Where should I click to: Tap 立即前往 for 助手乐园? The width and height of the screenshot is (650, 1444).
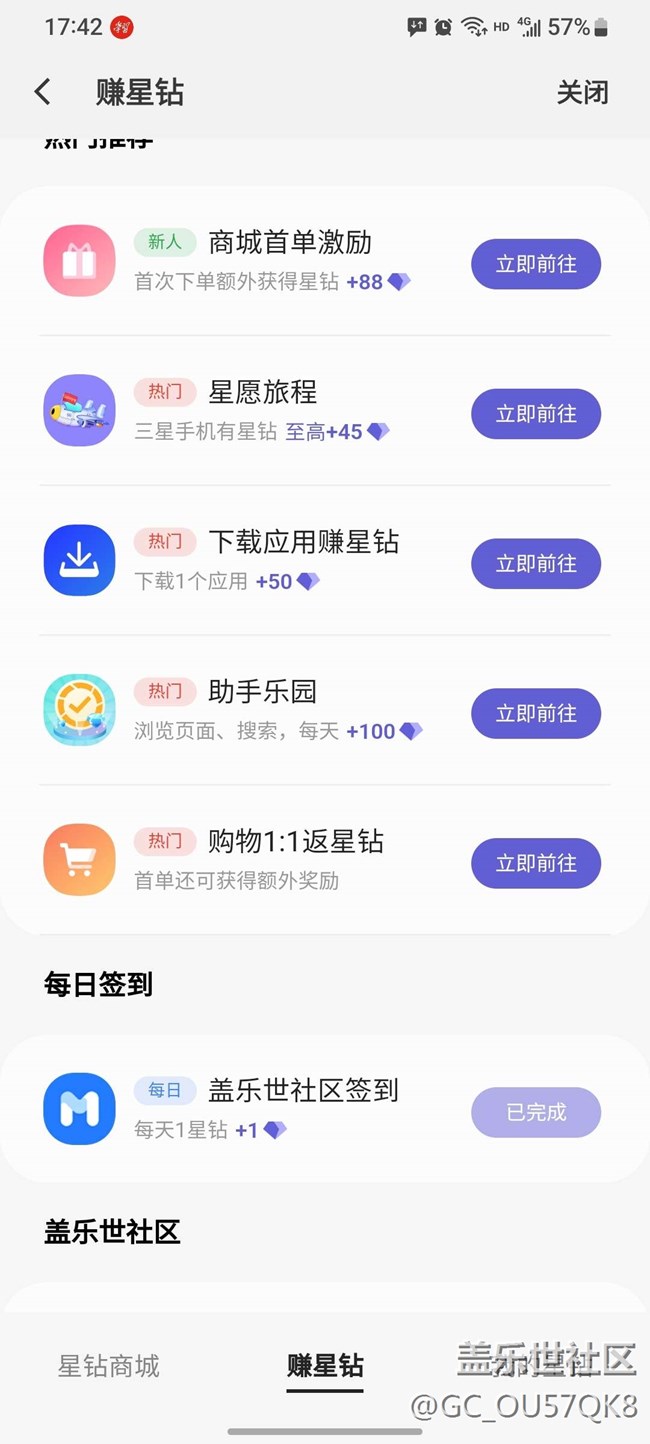(x=536, y=714)
